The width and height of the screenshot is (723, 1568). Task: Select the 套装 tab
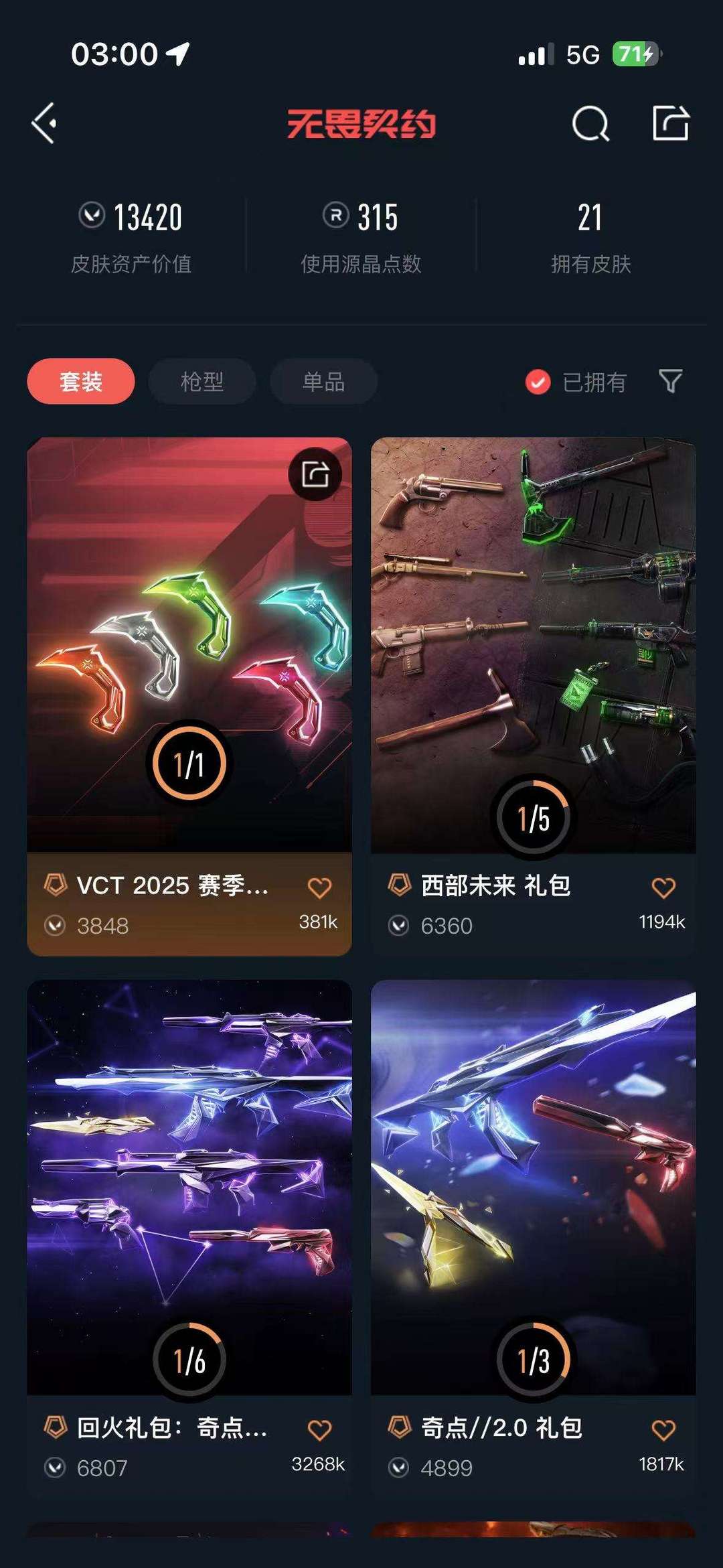pyautogui.click(x=81, y=381)
